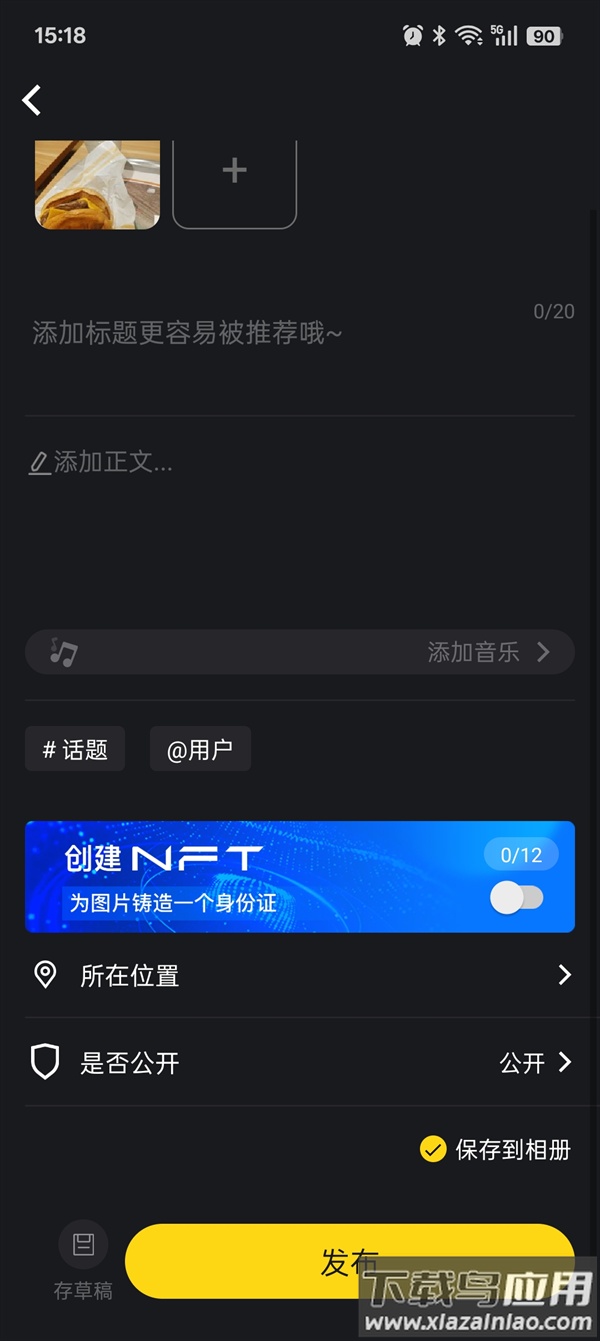600x1341 pixels.
Task: Mention someone with @用户 chip
Action: 200,749
